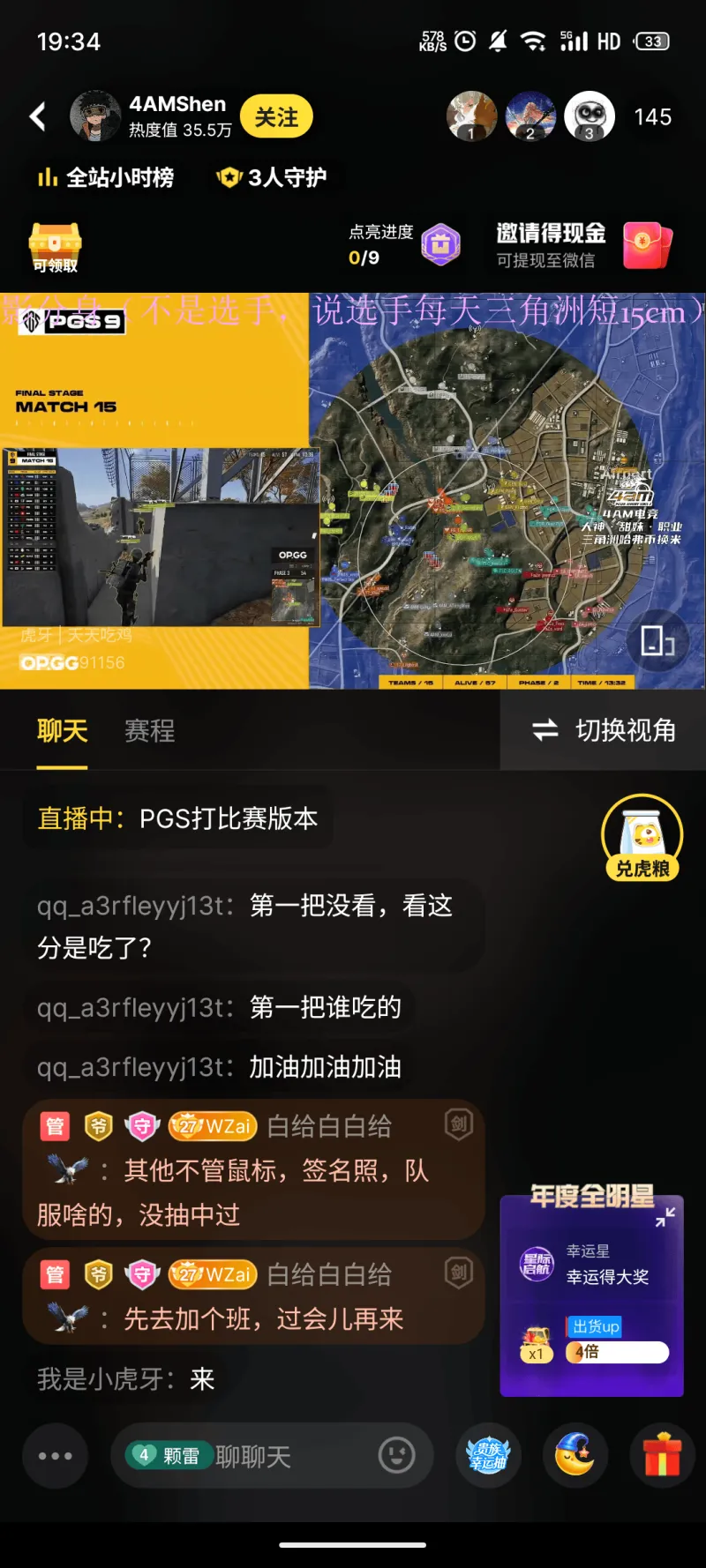Open the three-dot more menu
Viewport: 706px width, 1568px height.
(x=55, y=1456)
